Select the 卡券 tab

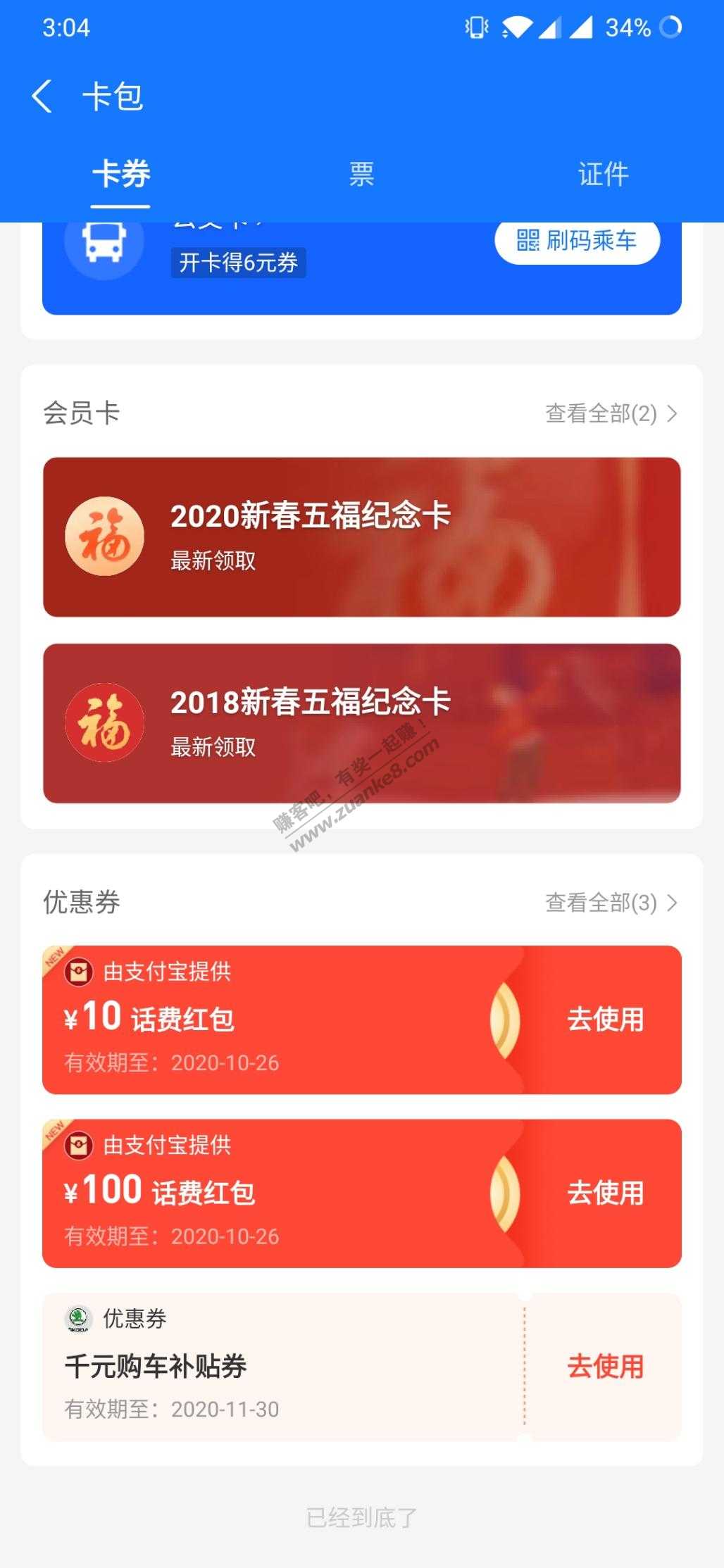click(x=121, y=174)
